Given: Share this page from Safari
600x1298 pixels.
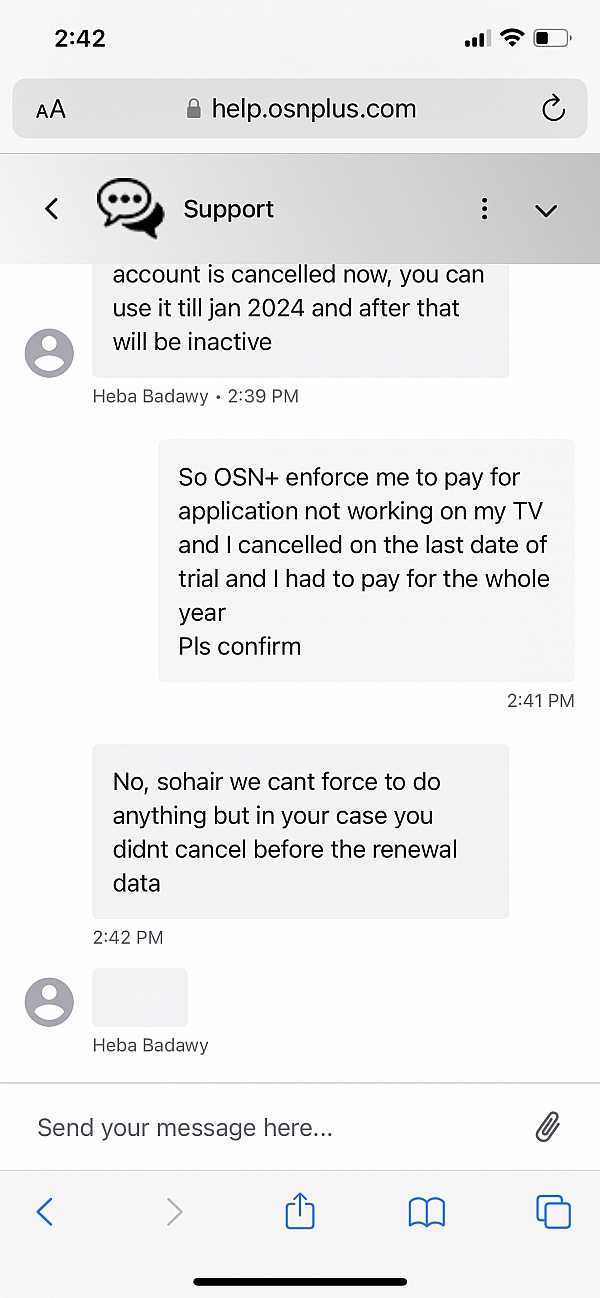Looking at the screenshot, I should tap(300, 1211).
